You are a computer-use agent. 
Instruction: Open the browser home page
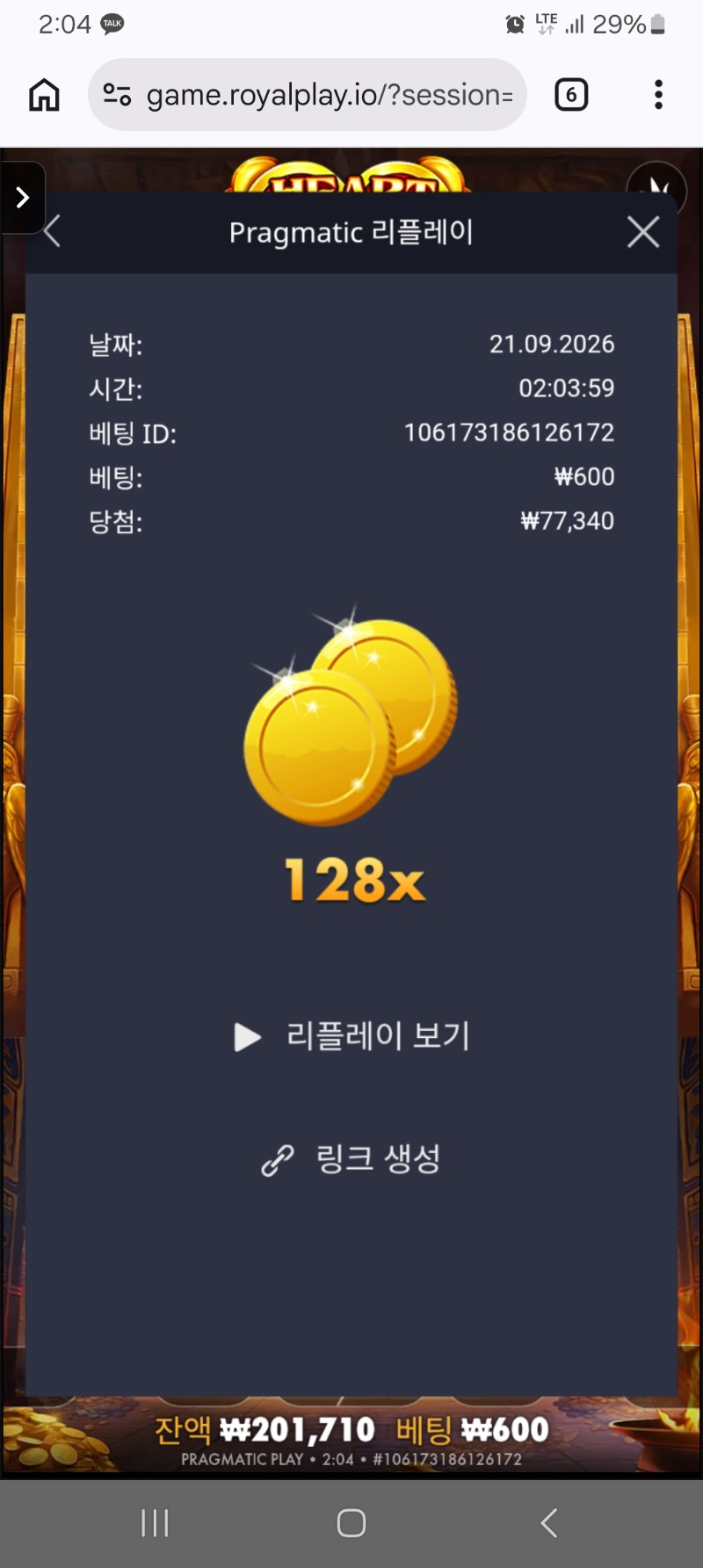click(x=44, y=95)
